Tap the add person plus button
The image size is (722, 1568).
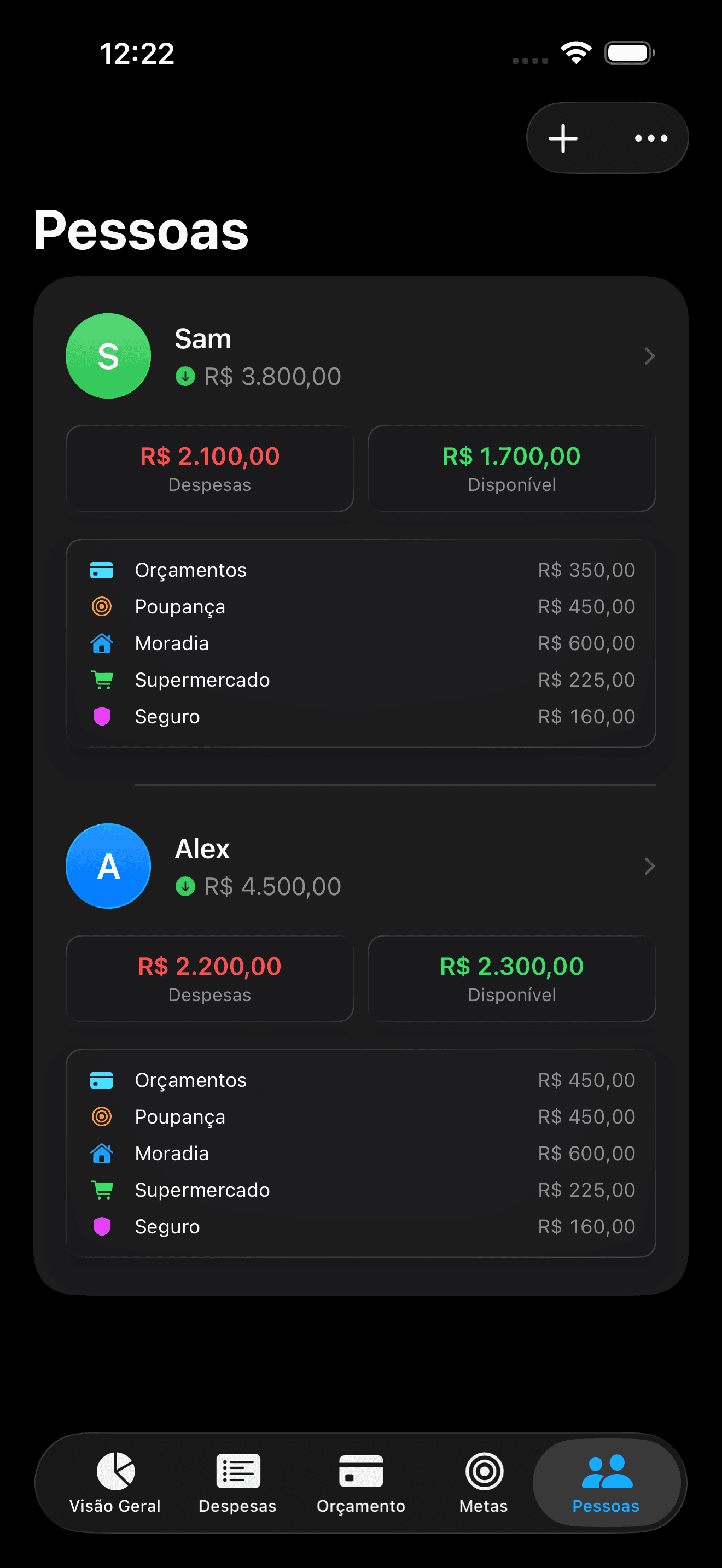click(563, 138)
